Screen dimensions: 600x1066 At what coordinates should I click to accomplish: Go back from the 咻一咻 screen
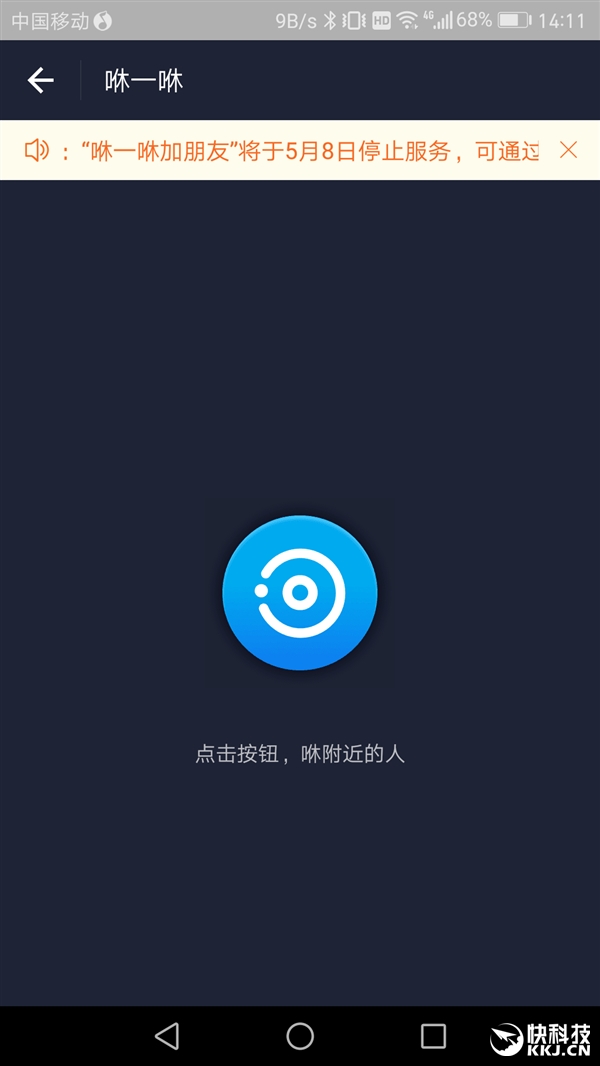(x=40, y=80)
